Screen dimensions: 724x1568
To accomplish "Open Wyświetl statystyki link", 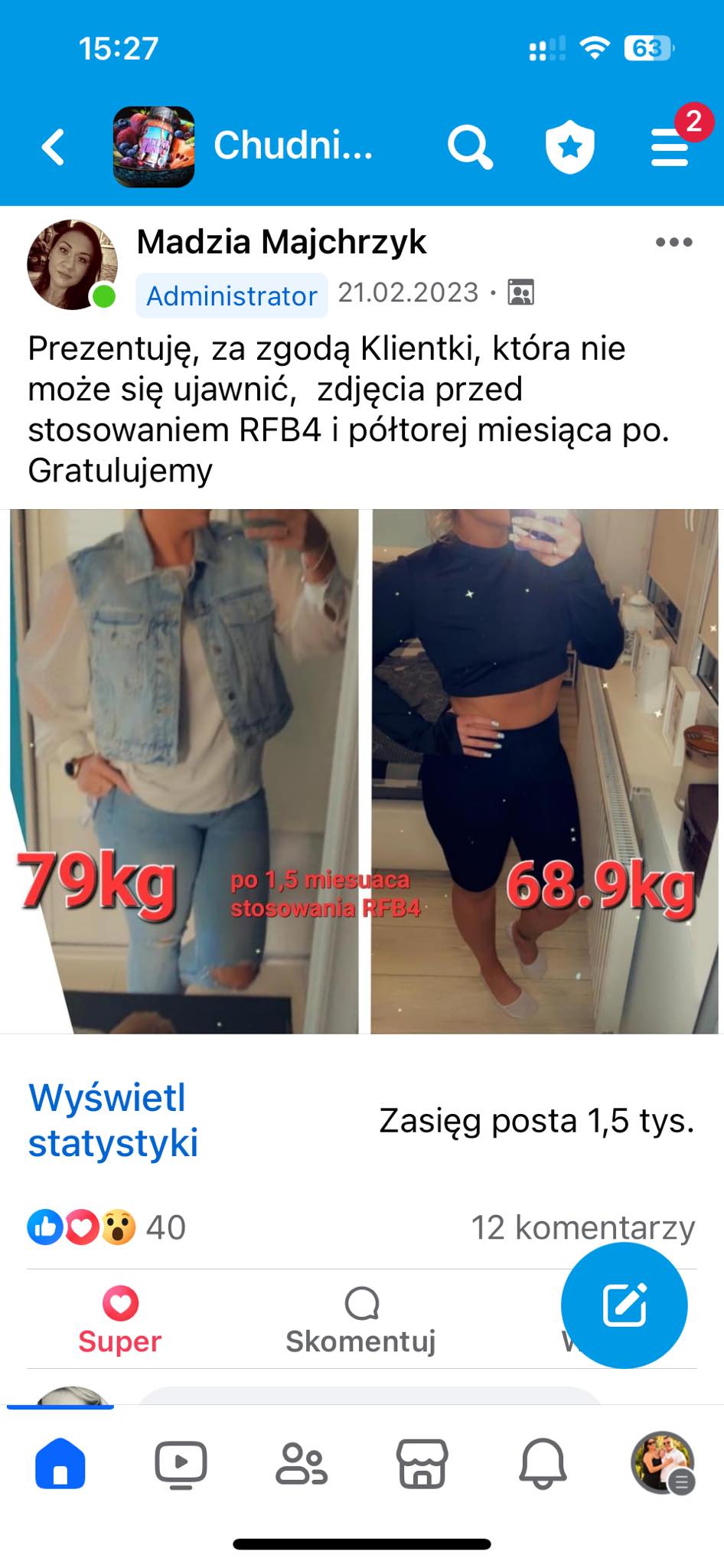I will (x=113, y=1120).
